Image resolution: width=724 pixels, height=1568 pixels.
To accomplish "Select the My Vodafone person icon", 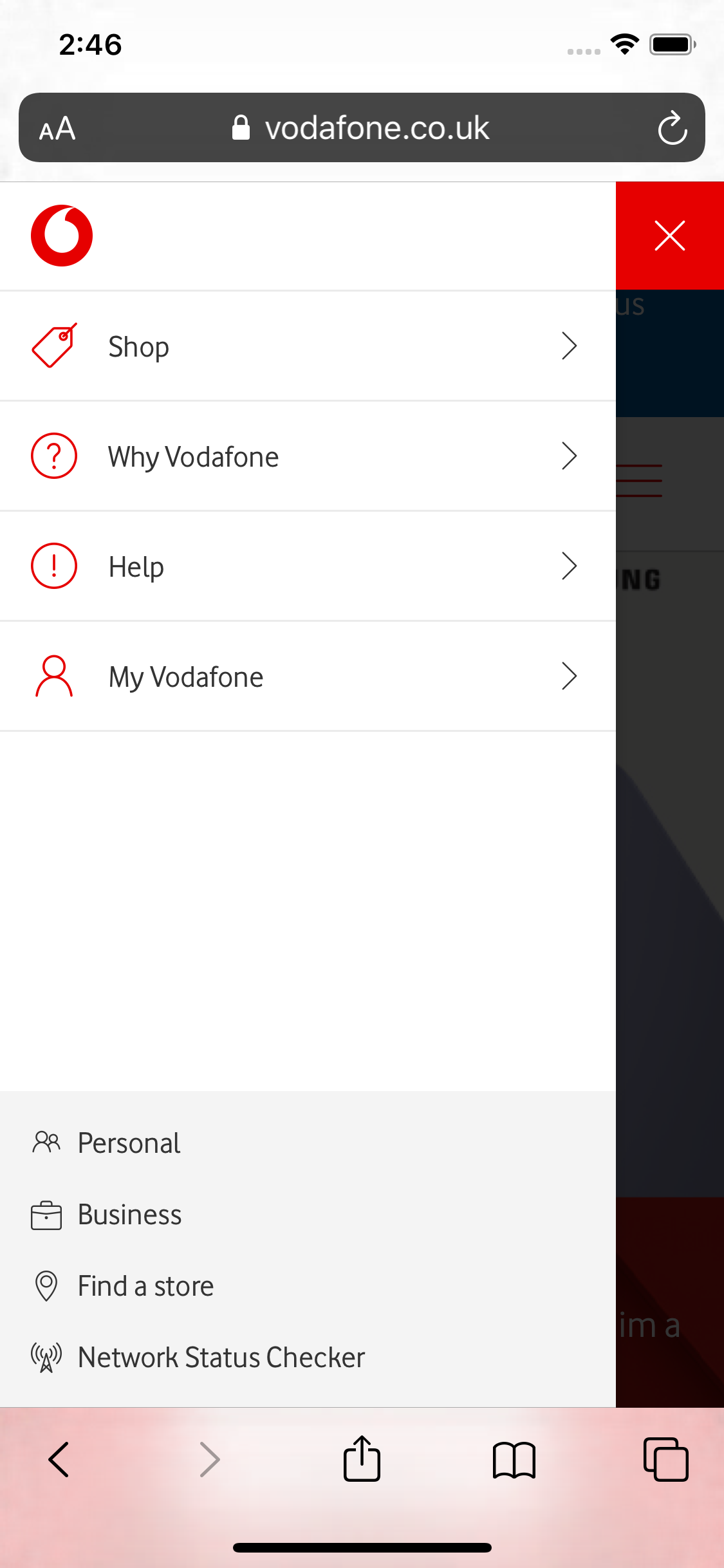I will point(53,676).
